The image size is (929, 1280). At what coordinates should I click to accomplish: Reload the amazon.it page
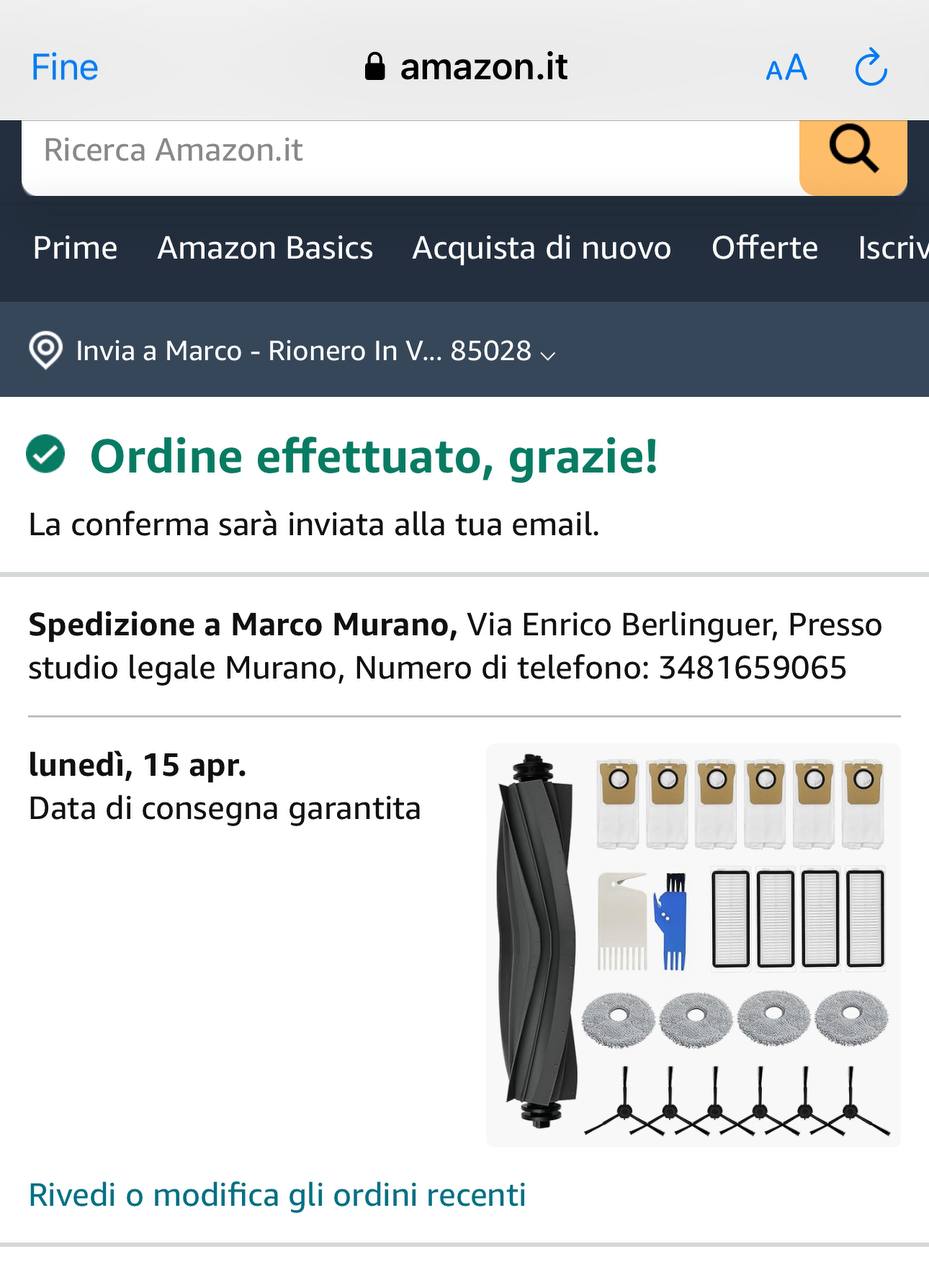tap(871, 67)
